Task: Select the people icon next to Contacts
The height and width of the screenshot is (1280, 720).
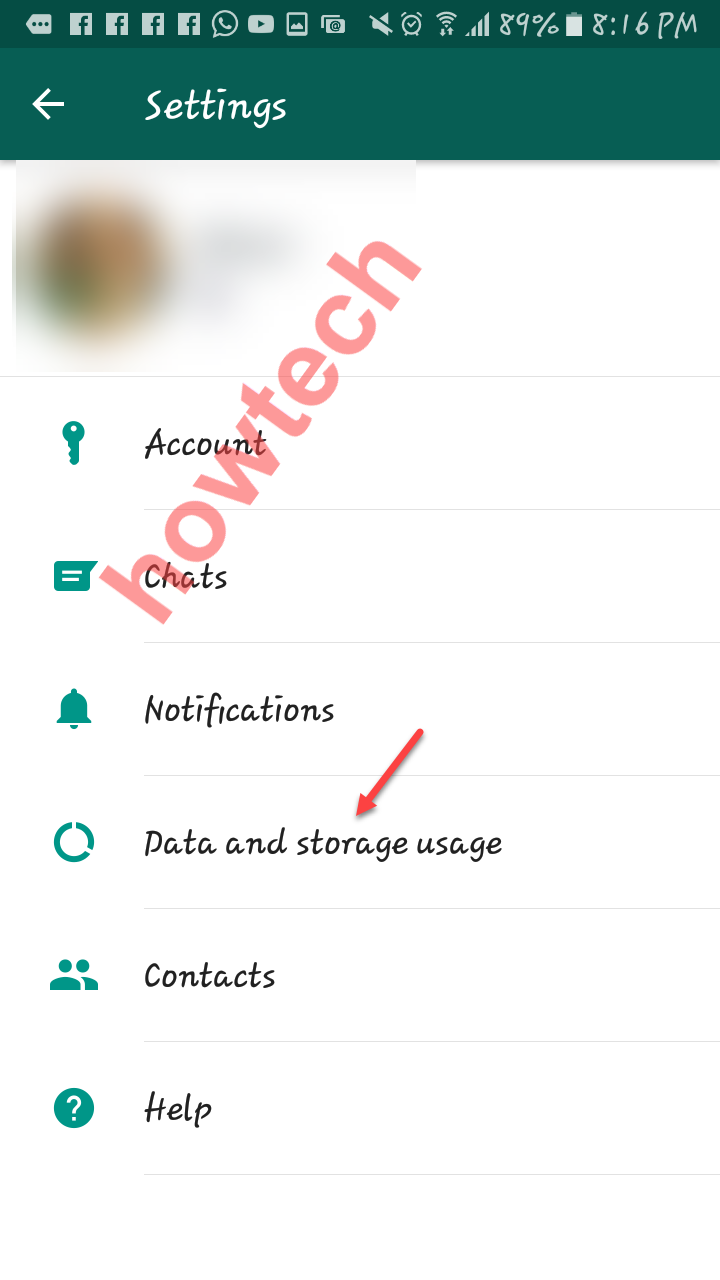Action: tap(74, 976)
